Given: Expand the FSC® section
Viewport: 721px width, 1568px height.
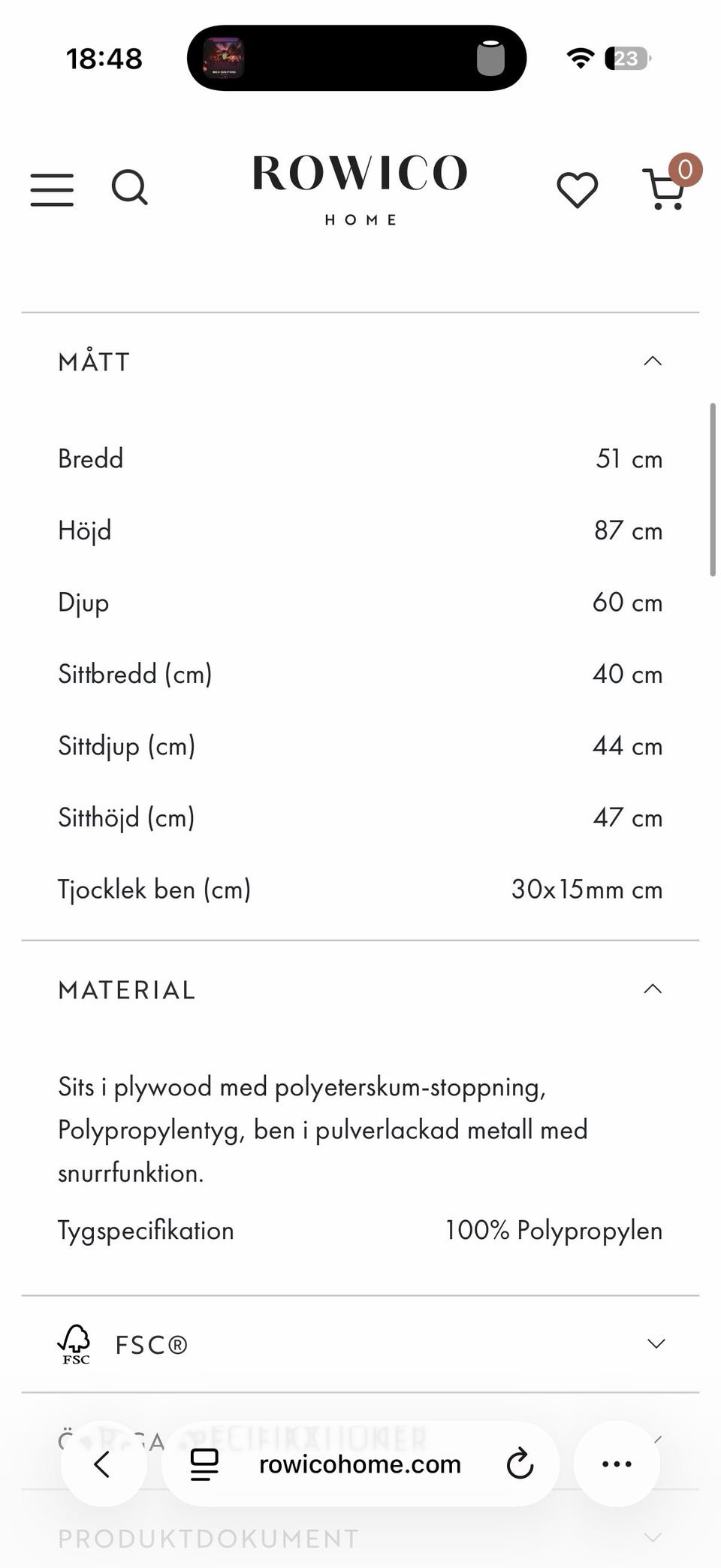Looking at the screenshot, I should click(360, 1343).
